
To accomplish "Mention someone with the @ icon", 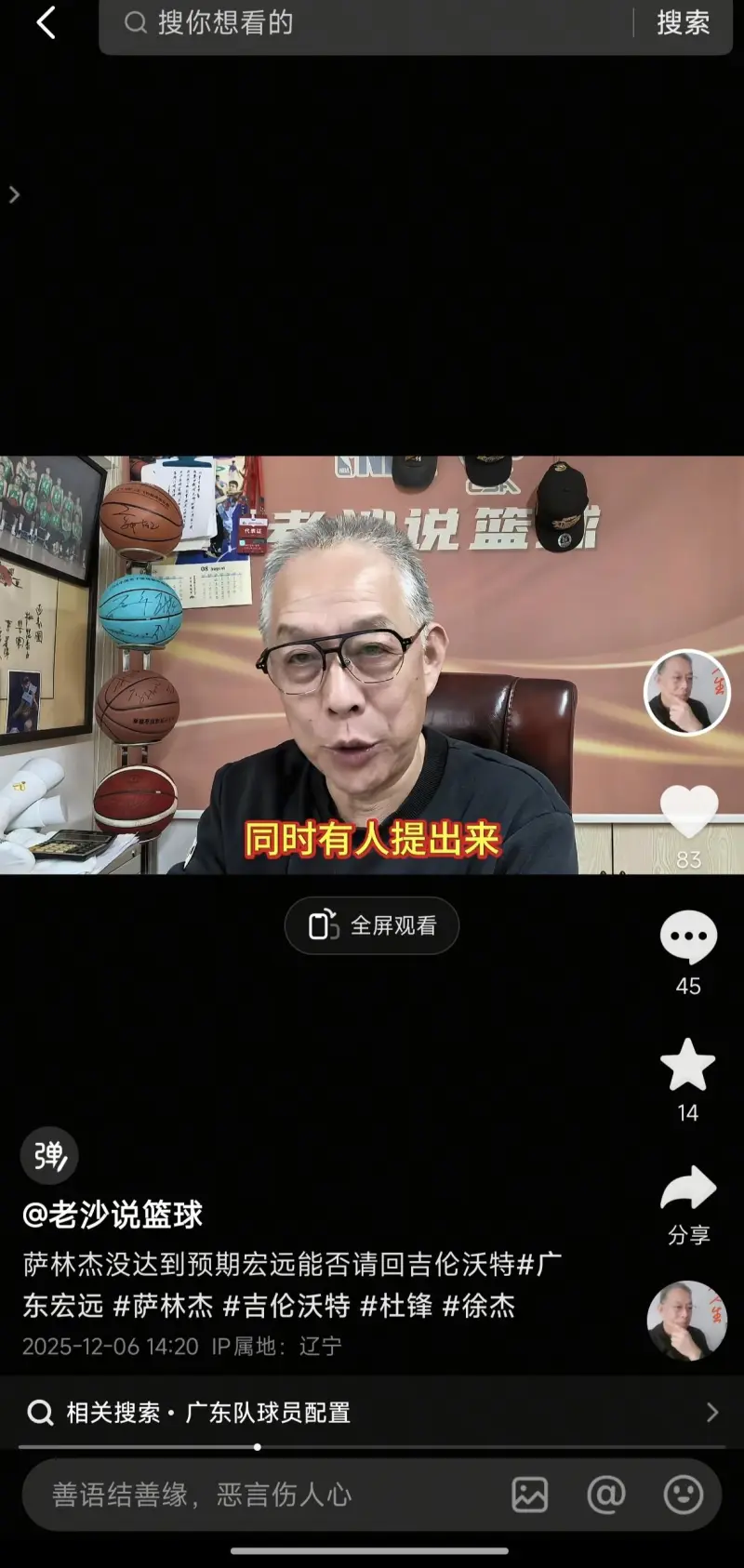I will pyautogui.click(x=606, y=1495).
